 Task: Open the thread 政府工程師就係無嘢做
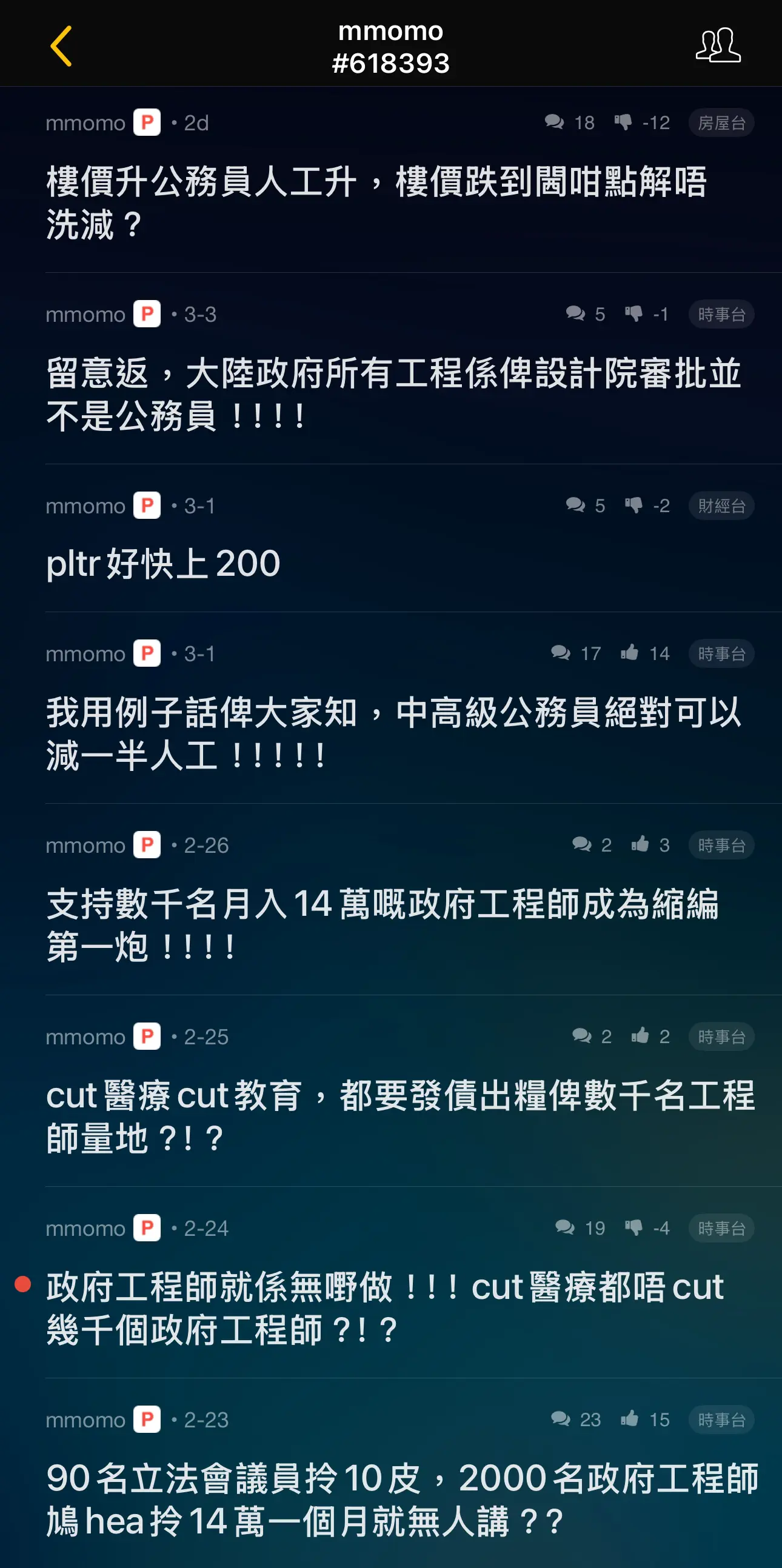(x=390, y=1283)
